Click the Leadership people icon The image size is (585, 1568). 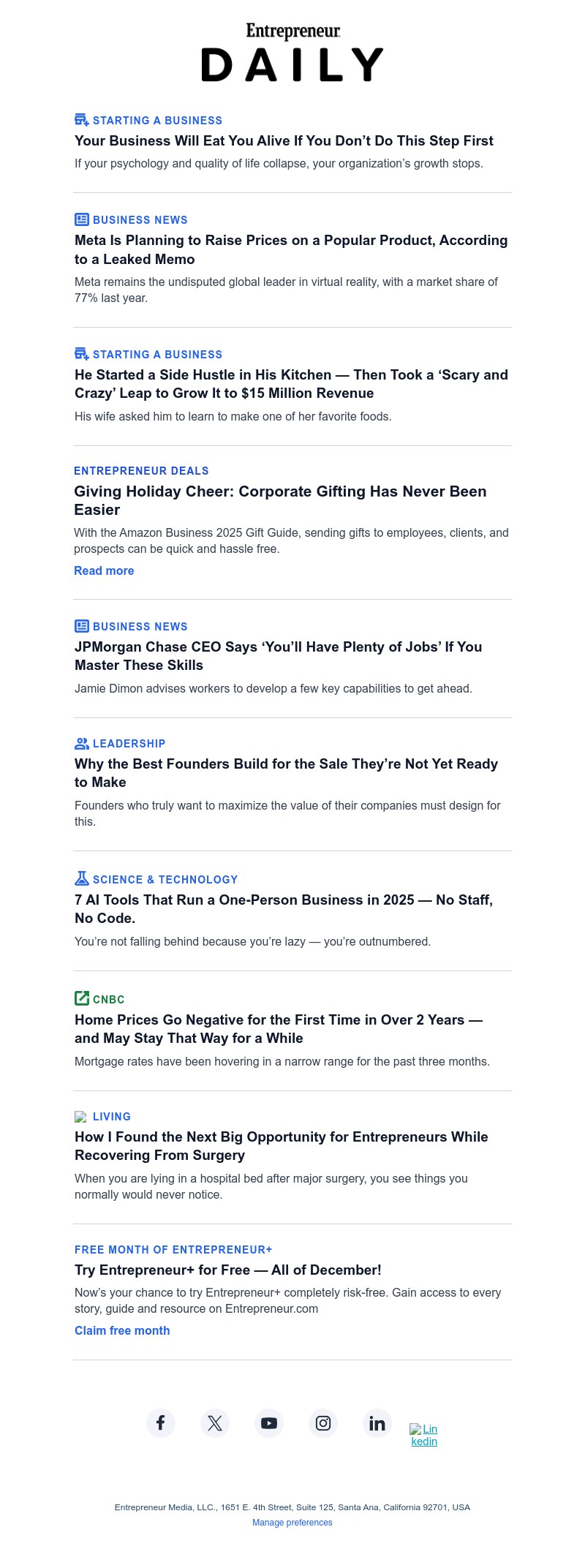click(81, 743)
